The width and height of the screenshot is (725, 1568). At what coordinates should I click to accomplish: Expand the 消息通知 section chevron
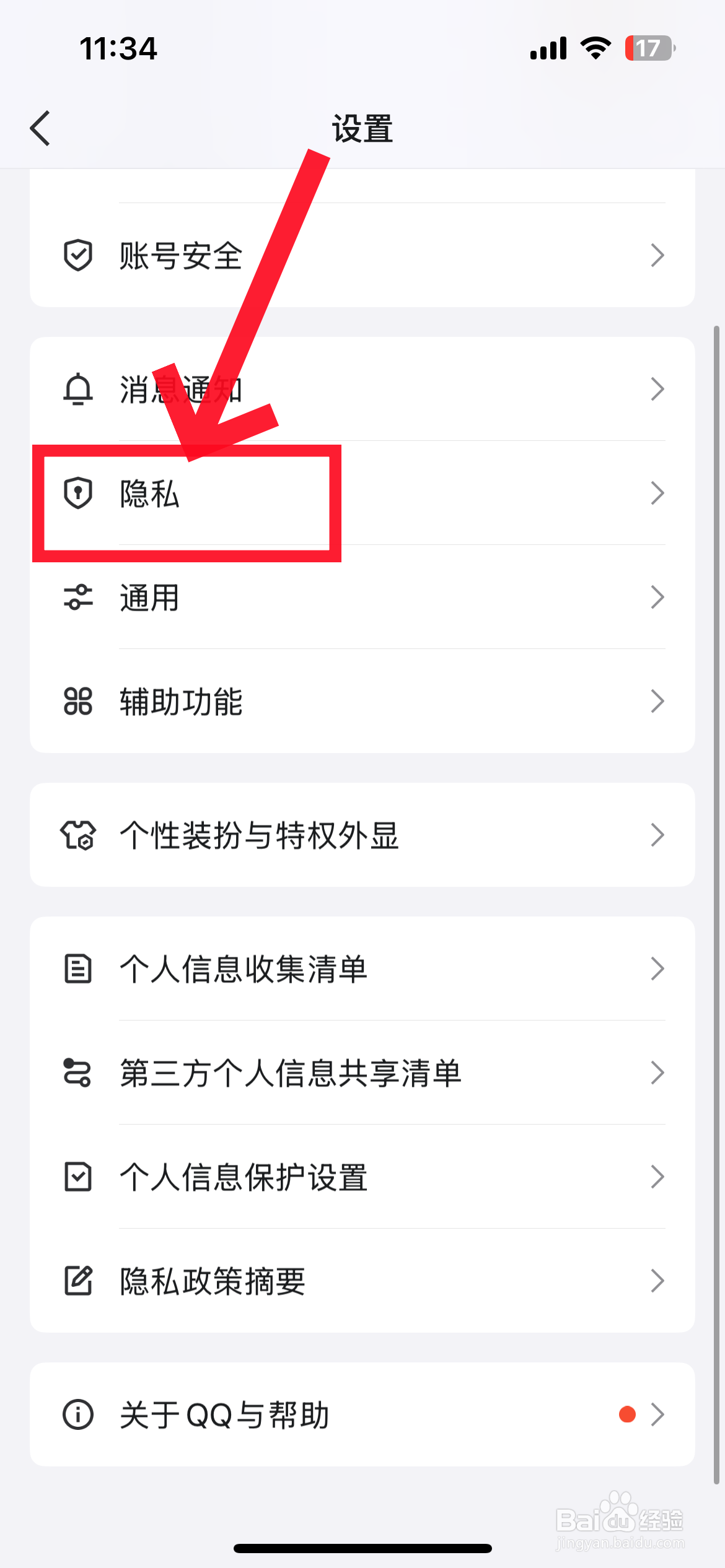click(658, 389)
